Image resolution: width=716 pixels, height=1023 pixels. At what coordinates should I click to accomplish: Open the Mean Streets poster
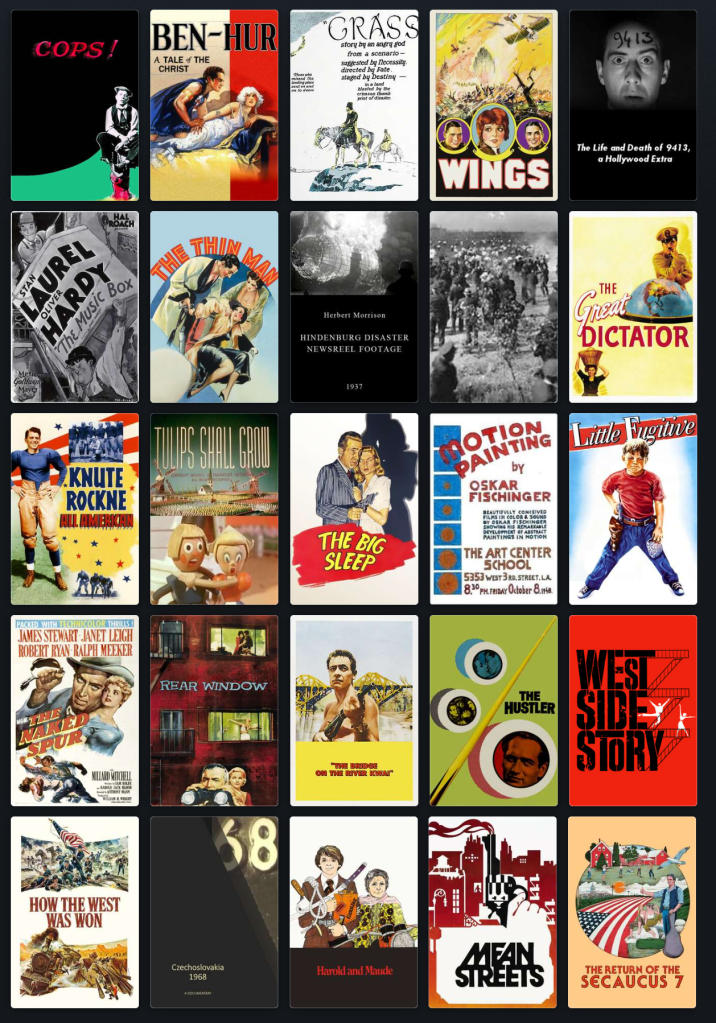494,912
